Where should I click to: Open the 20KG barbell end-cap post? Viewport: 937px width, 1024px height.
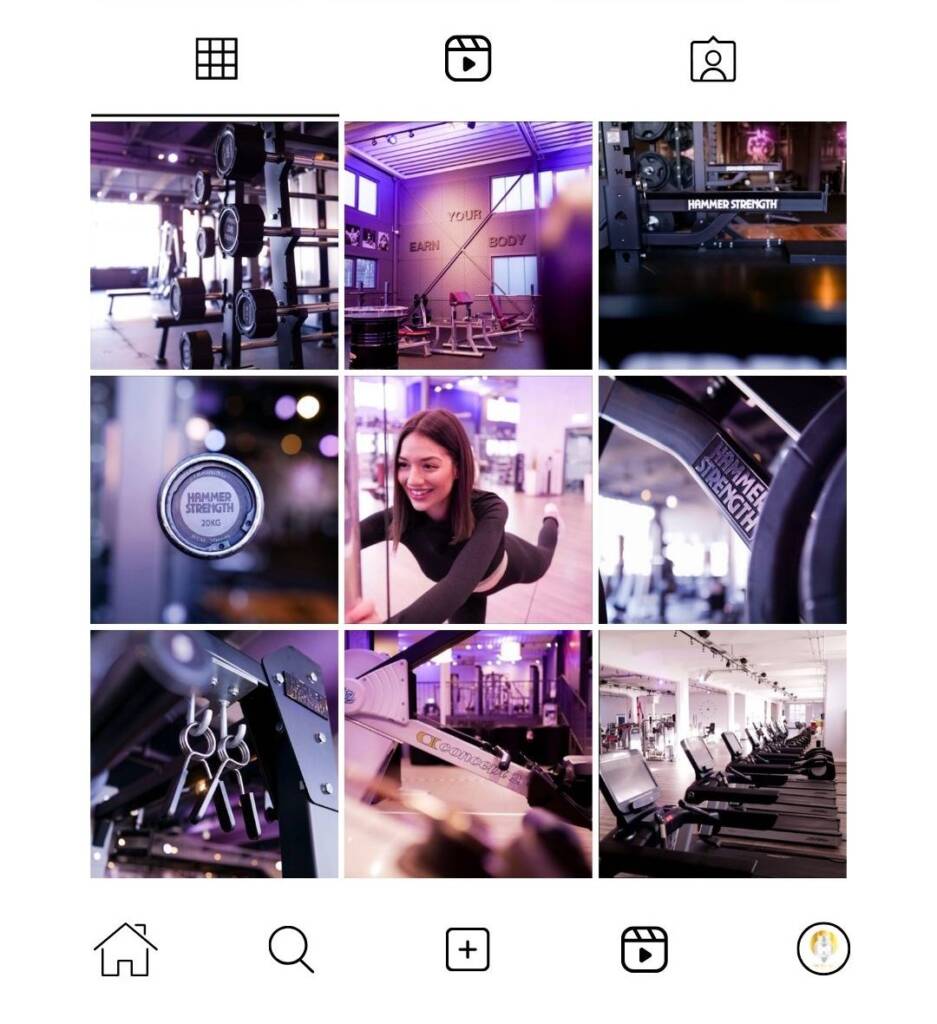coord(214,500)
